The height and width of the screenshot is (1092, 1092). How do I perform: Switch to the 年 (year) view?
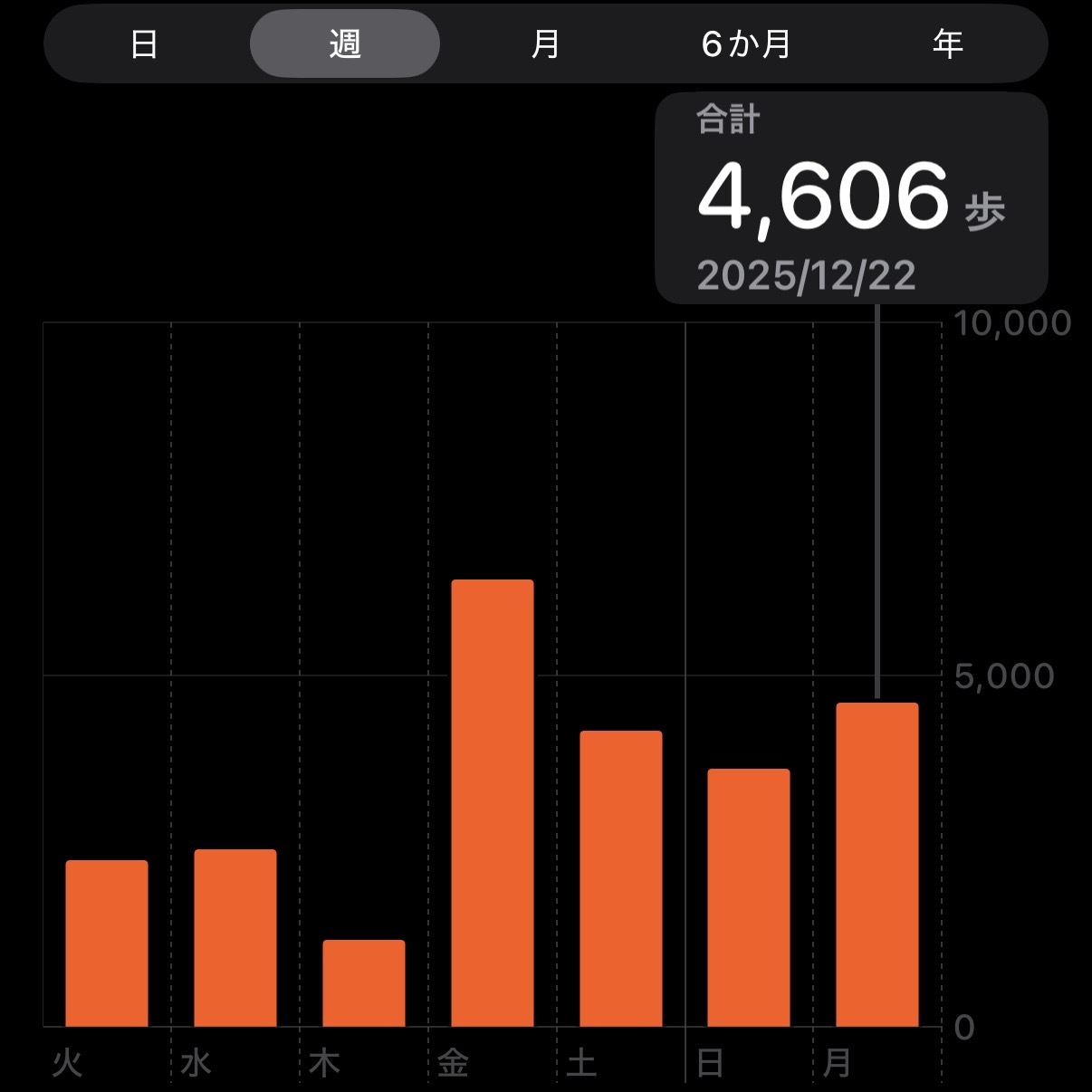click(947, 43)
